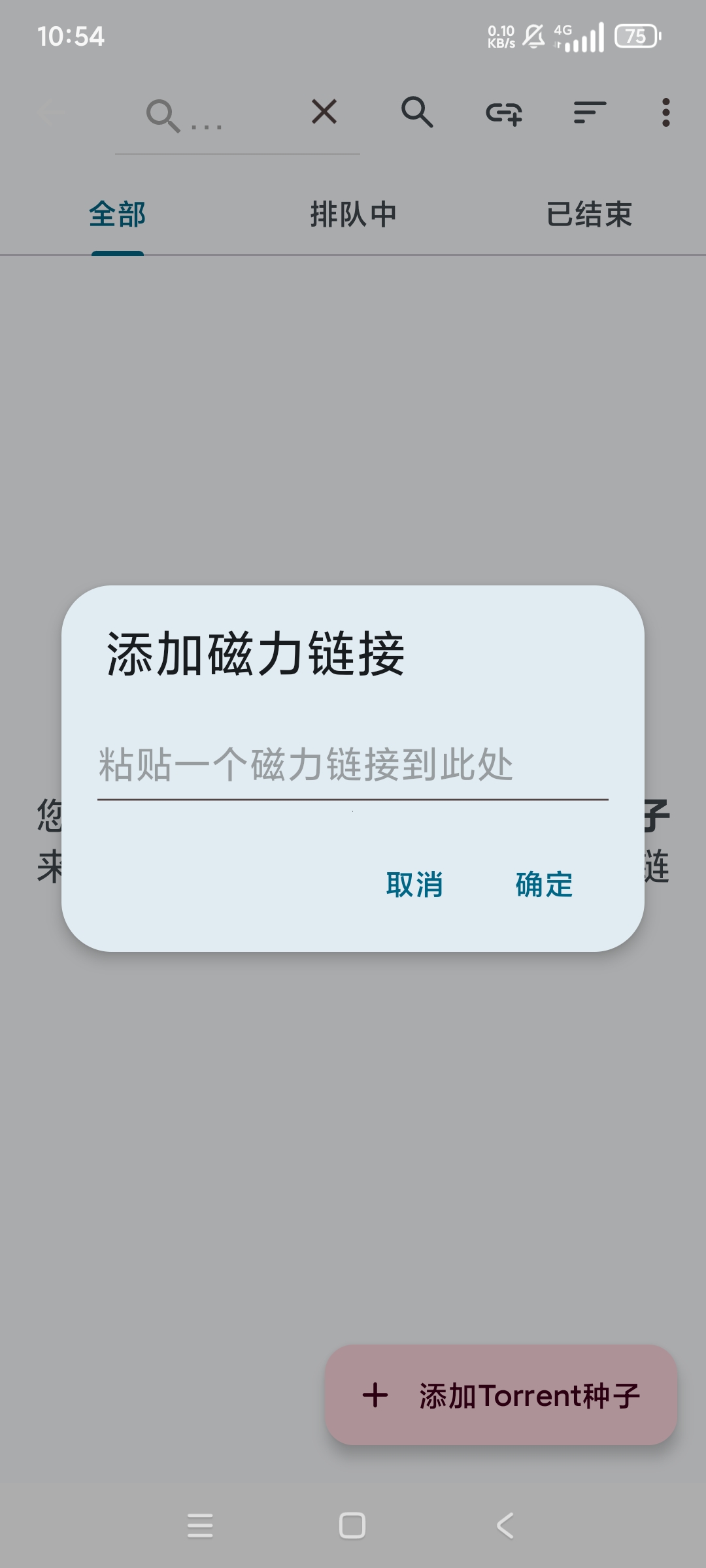Clear the search field with X
The height and width of the screenshot is (1568, 706).
pyautogui.click(x=324, y=112)
